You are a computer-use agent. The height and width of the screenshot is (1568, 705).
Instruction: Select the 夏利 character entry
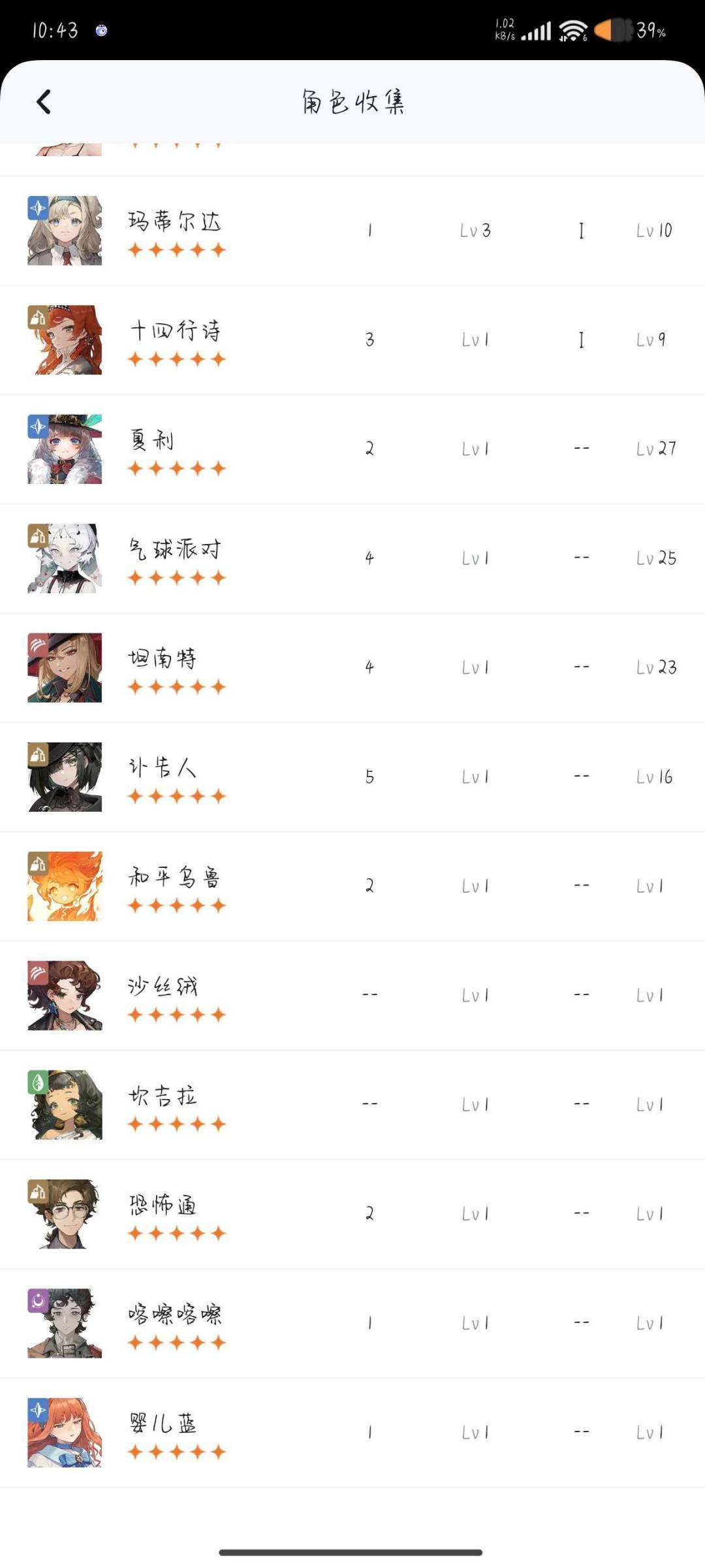[x=352, y=449]
